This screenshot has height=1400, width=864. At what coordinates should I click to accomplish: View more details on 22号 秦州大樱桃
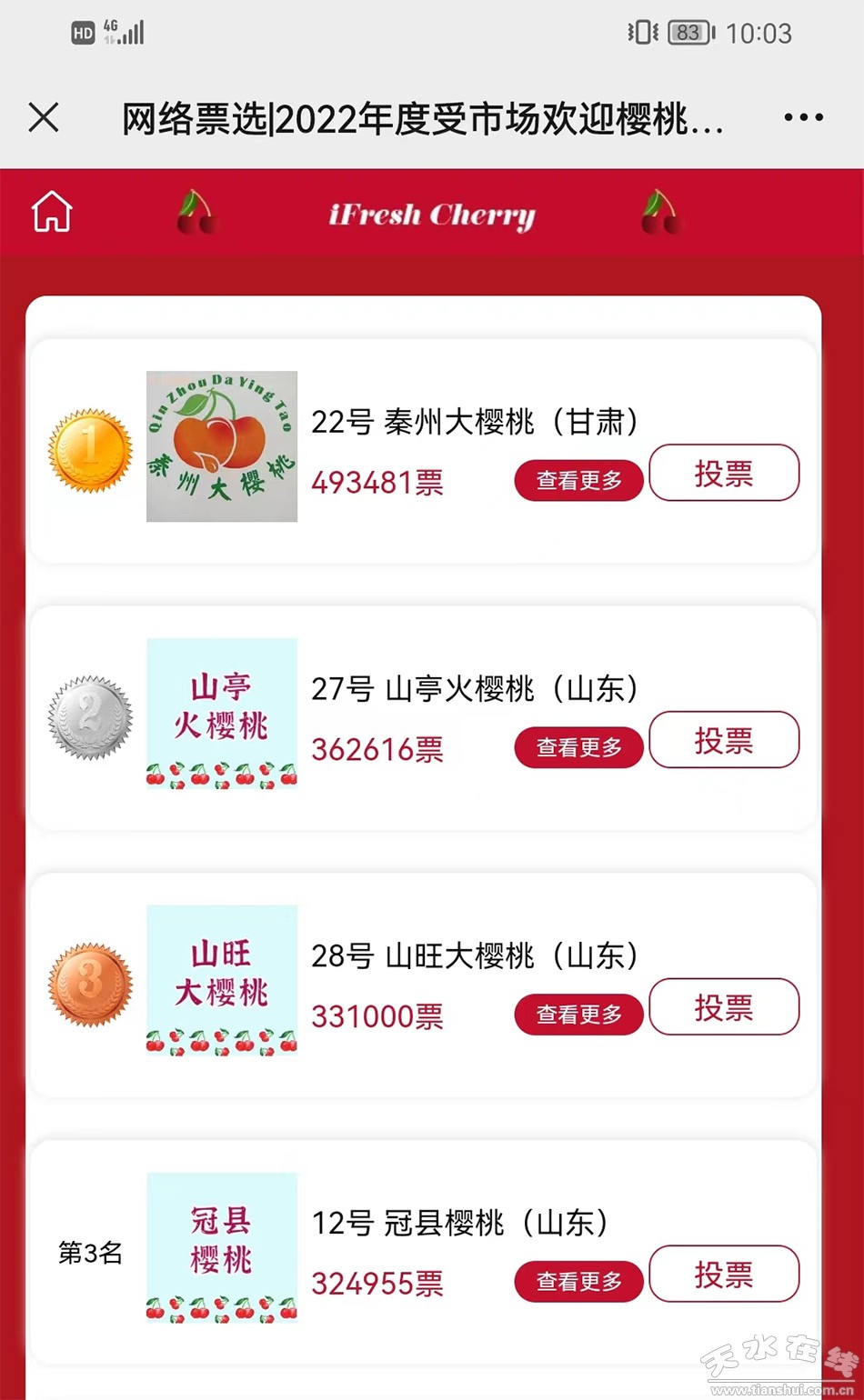tap(578, 481)
